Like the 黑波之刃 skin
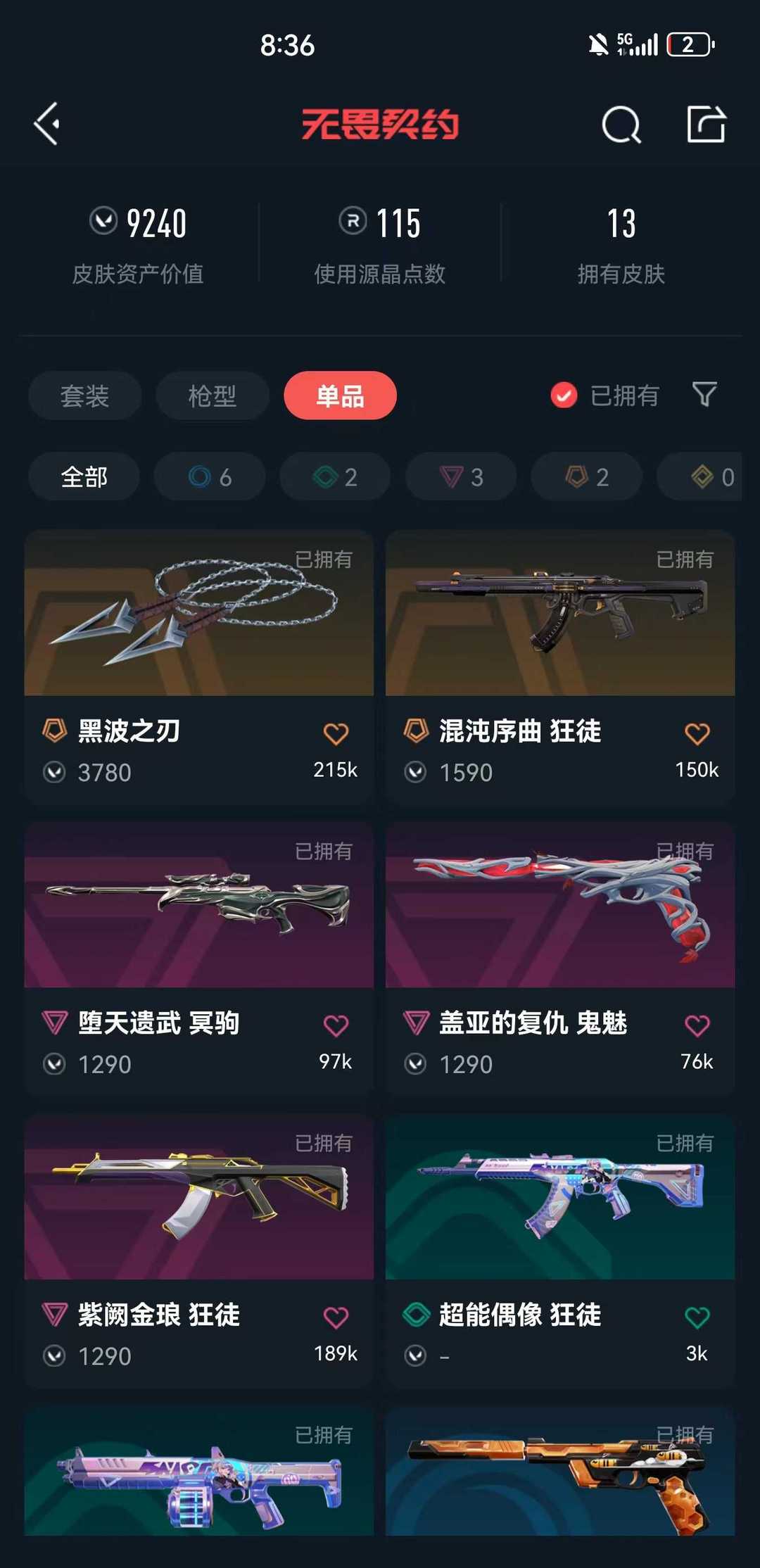The image size is (760, 1568). (336, 734)
